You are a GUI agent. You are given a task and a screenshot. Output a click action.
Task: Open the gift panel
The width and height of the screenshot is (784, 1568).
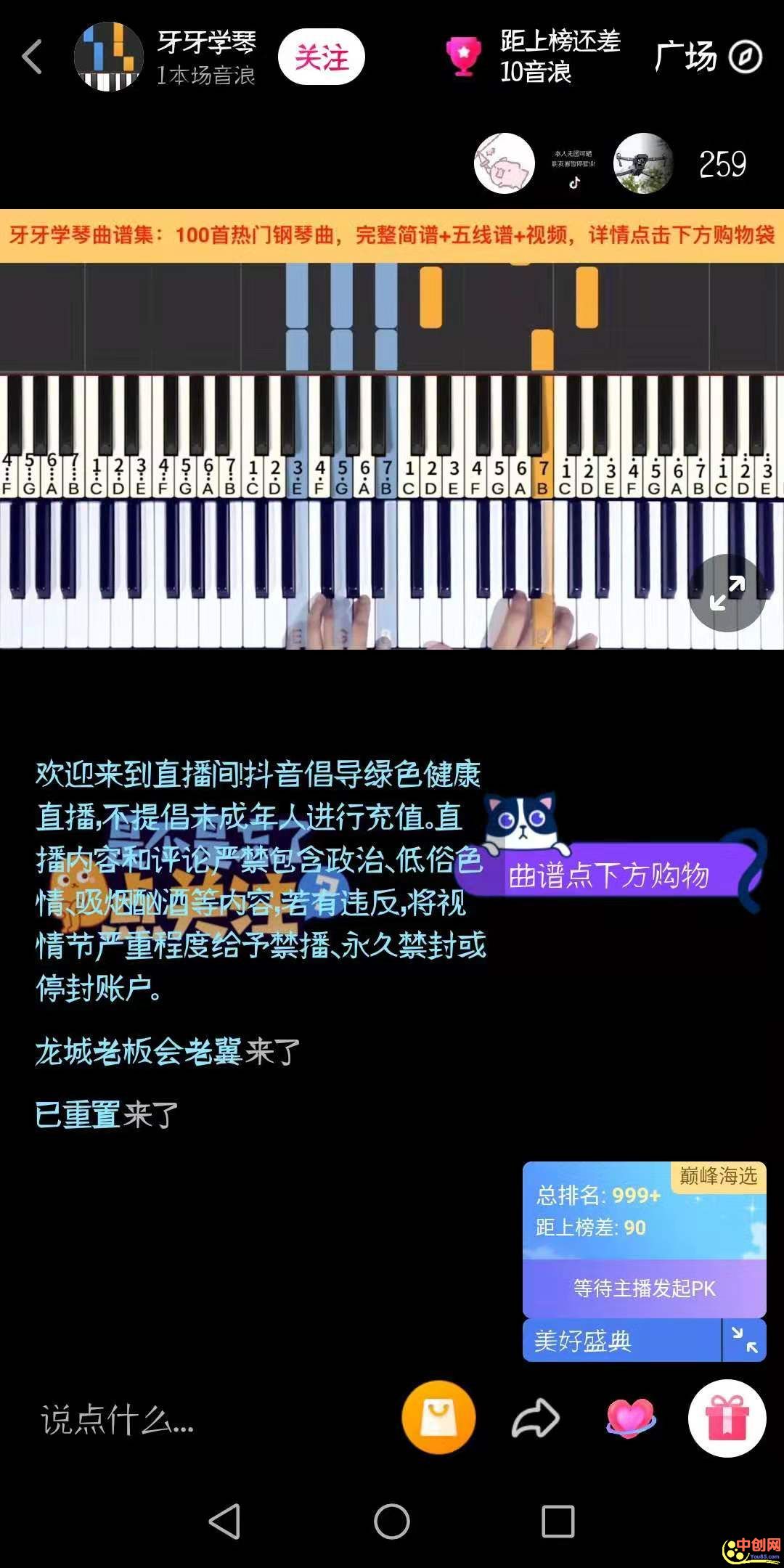tap(727, 1418)
